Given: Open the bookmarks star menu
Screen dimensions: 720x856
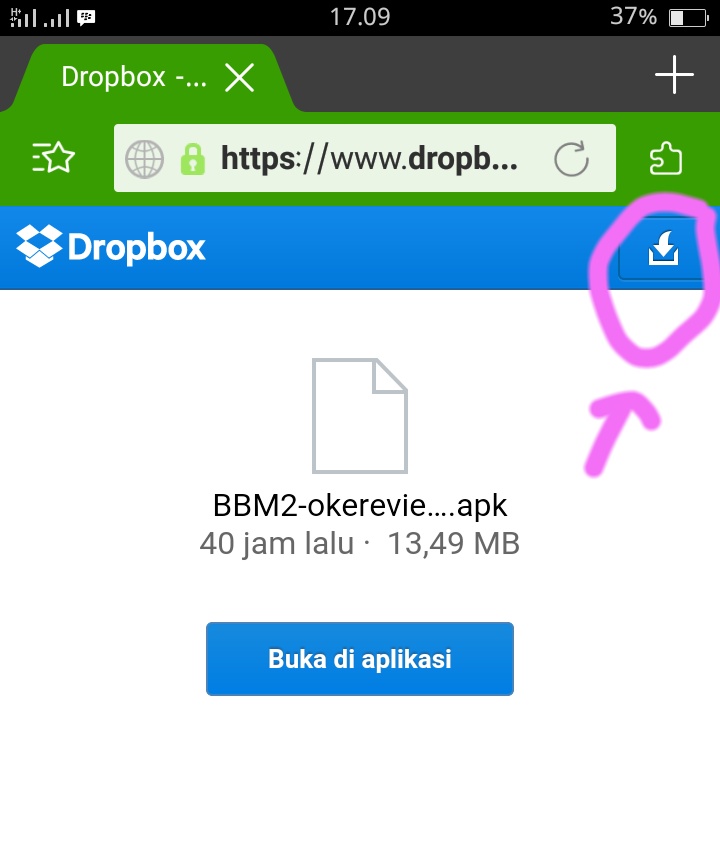Looking at the screenshot, I should coord(53,158).
